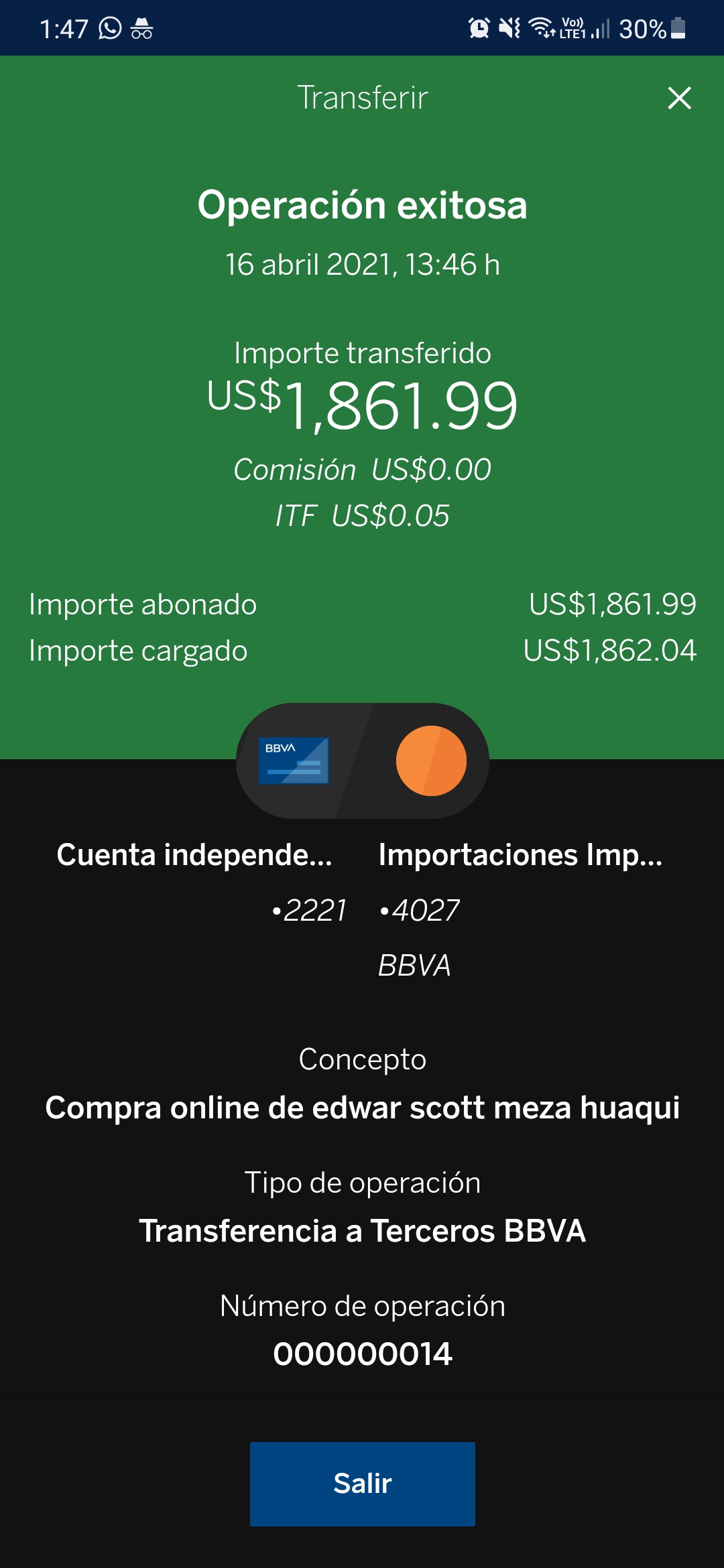Viewport: 724px width, 1568px height.
Task: Tap the Salir button
Action: (362, 1484)
